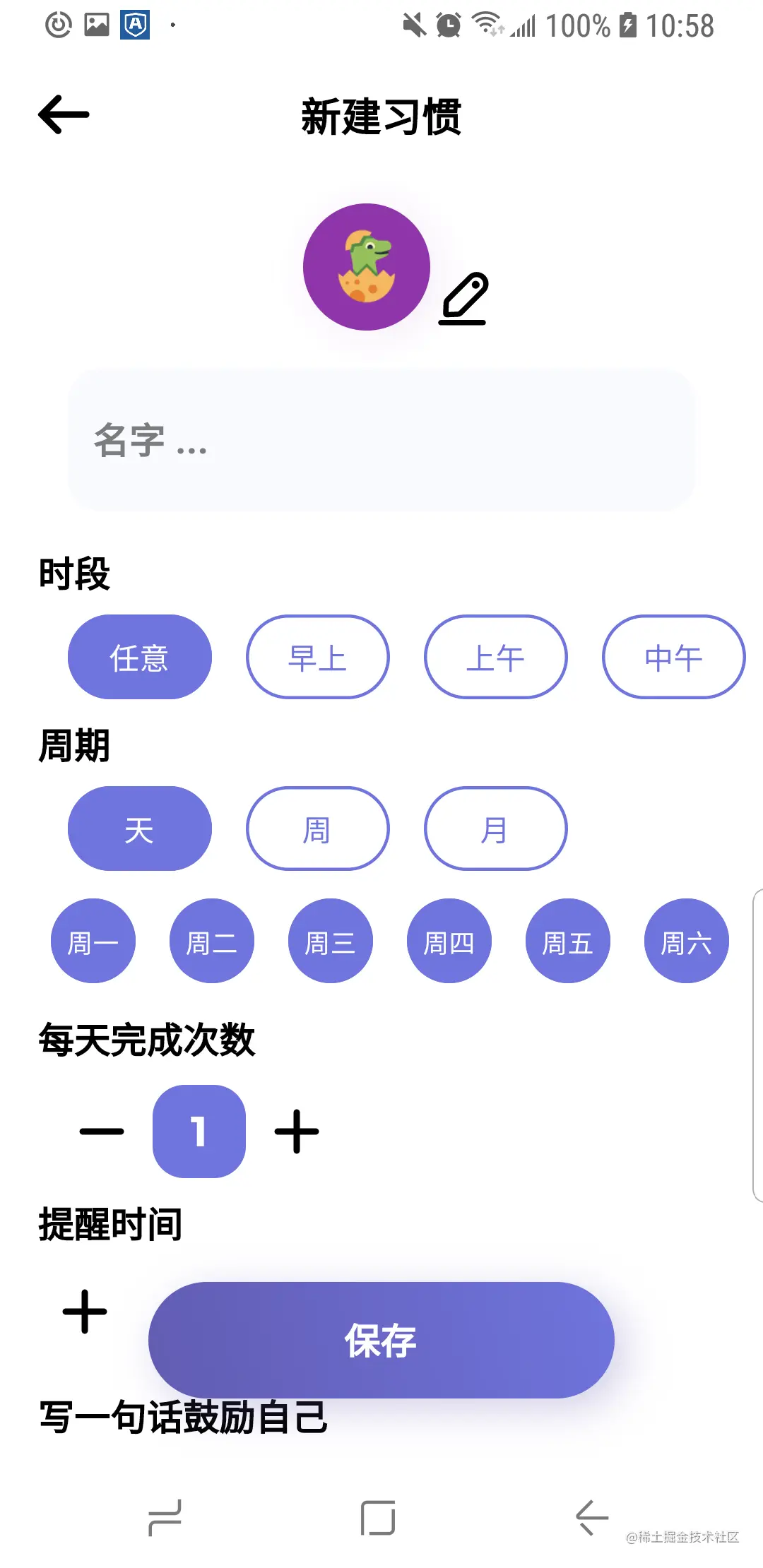The image size is (763, 1568).
Task: Toggle the 周三 day circle
Action: coord(331,941)
